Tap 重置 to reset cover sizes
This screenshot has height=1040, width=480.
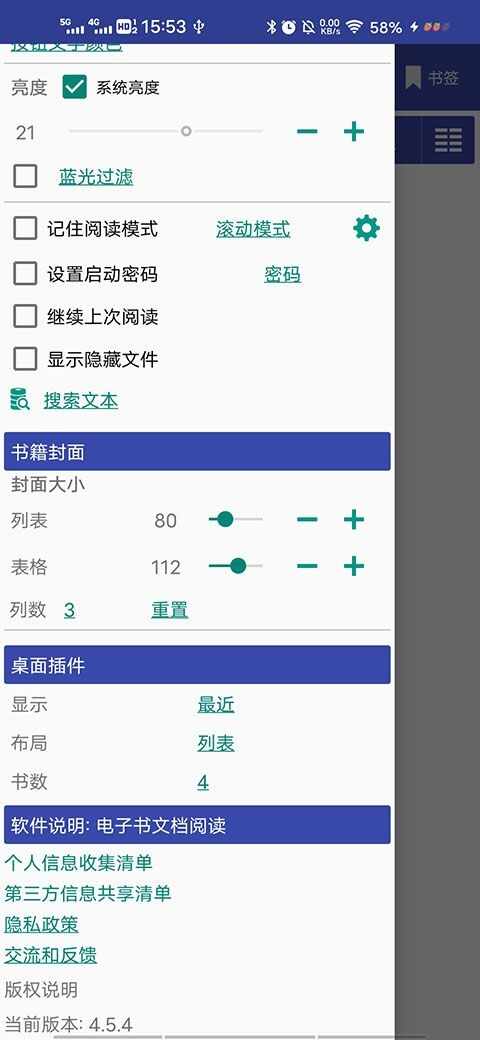[x=170, y=610]
